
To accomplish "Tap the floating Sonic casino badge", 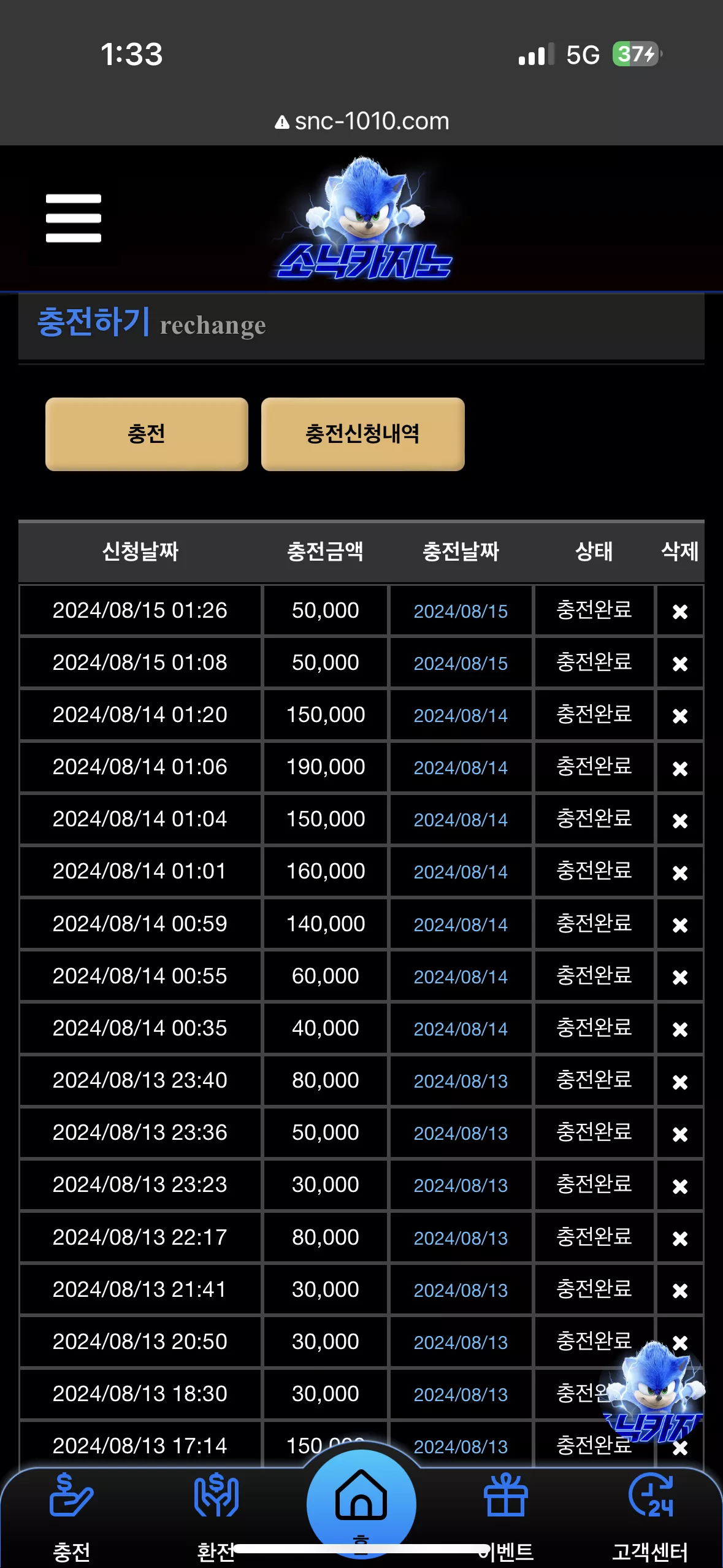I will click(x=654, y=1393).
